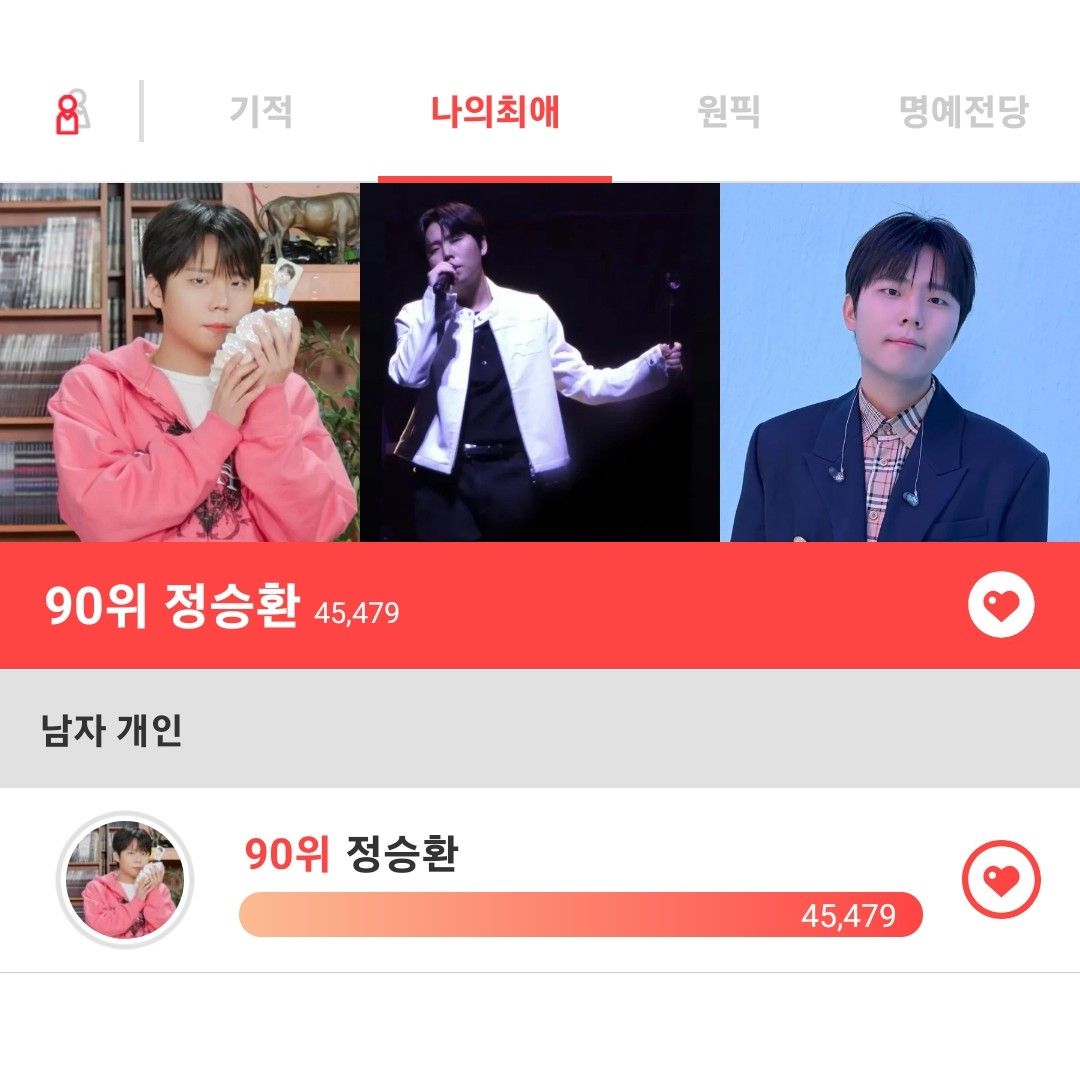View the concert stage banner photo

[x=540, y=362]
